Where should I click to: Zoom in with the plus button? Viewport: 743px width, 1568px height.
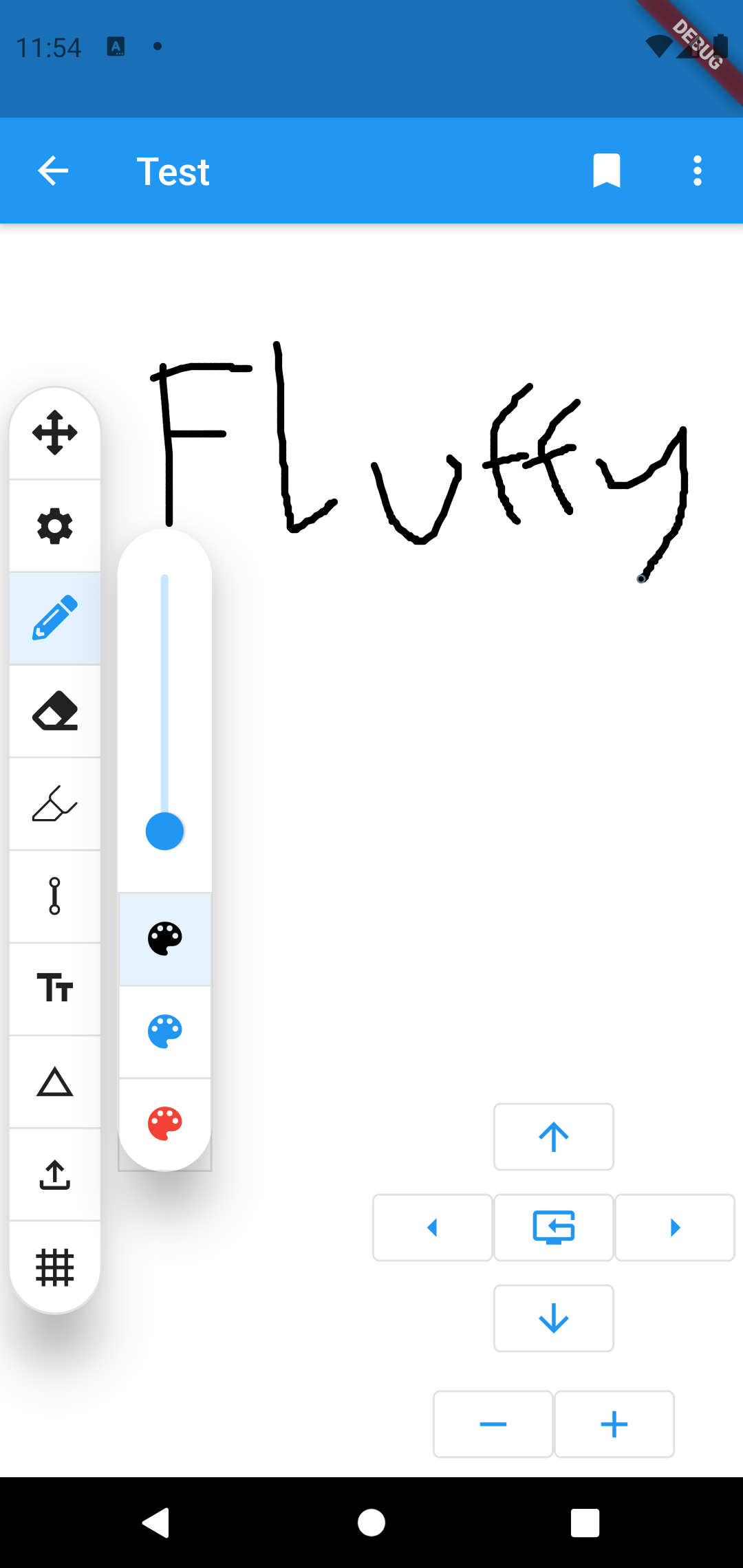click(614, 1424)
